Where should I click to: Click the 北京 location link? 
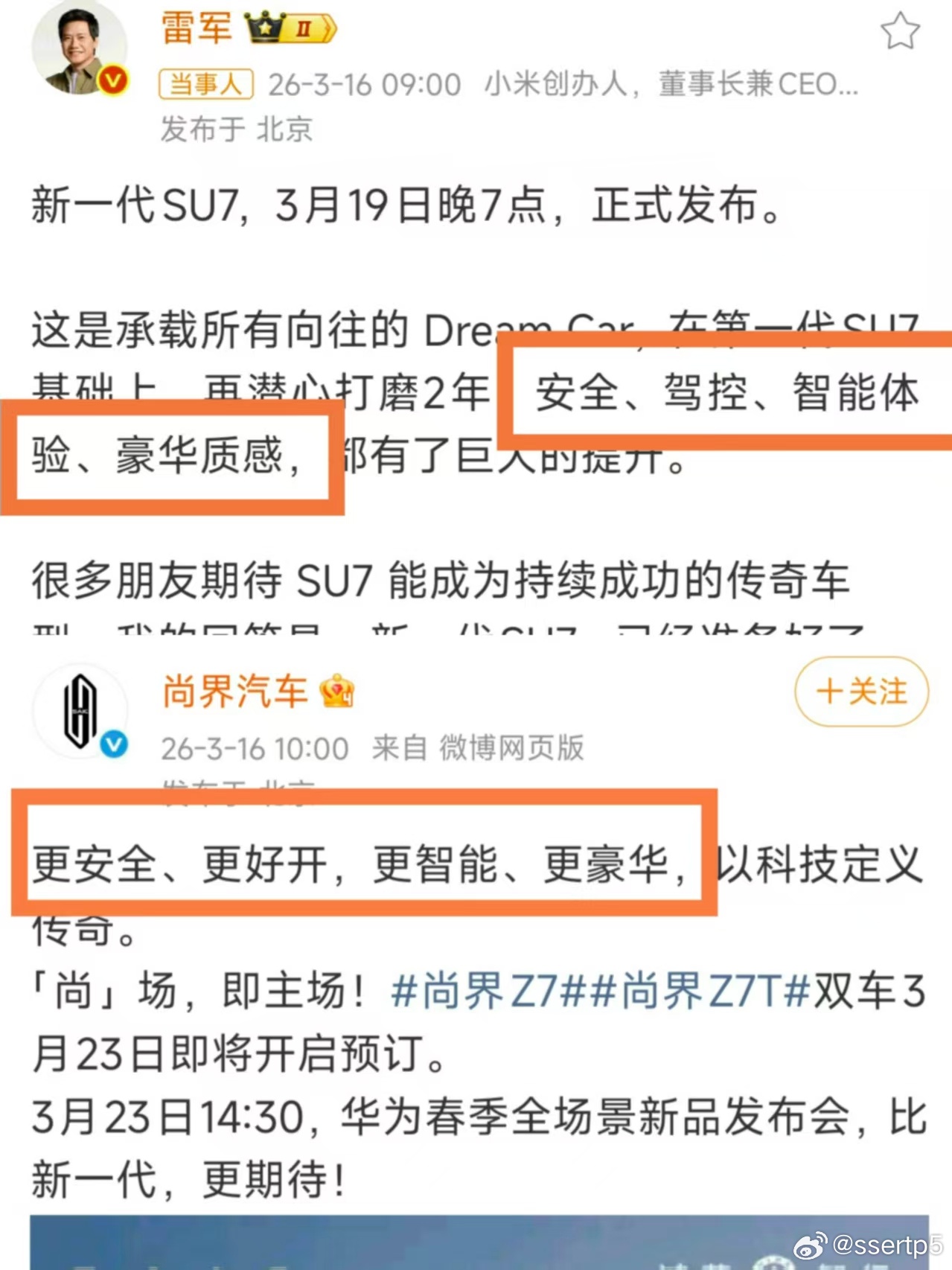[x=286, y=130]
